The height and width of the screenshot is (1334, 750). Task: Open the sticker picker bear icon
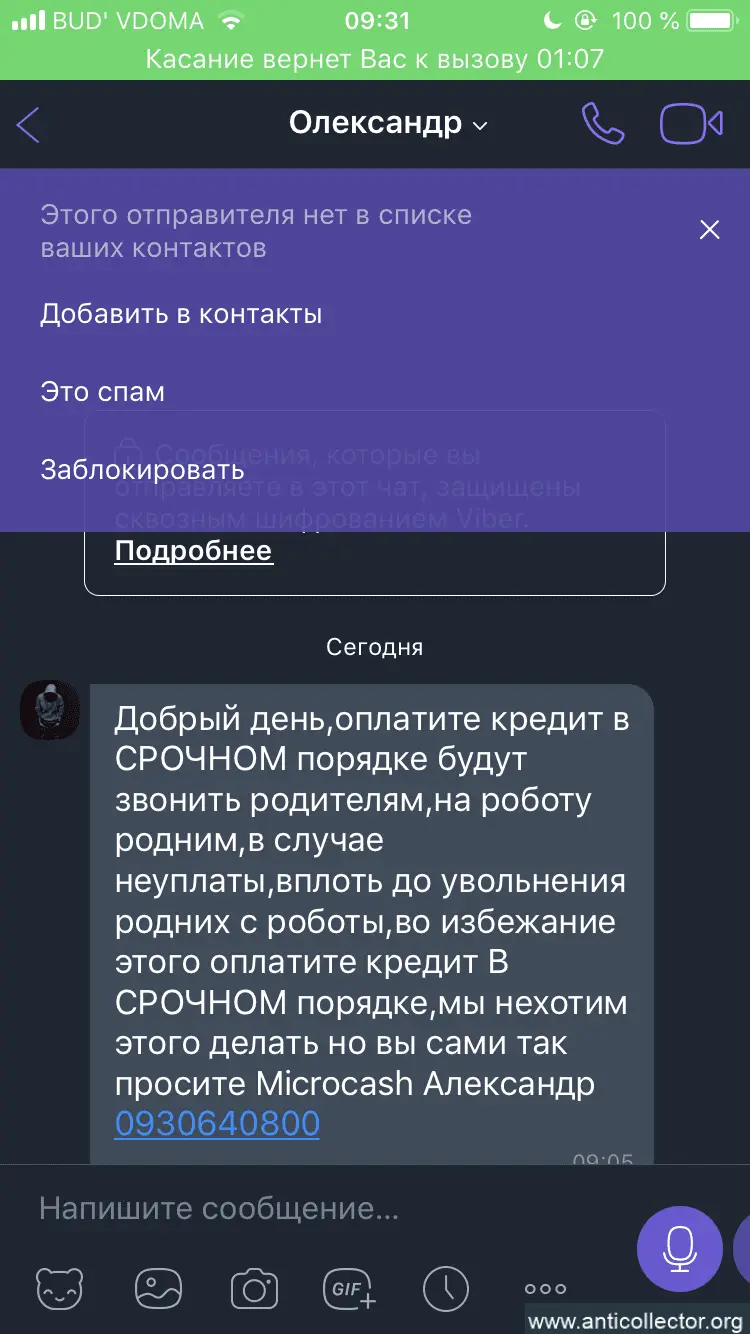(x=59, y=1288)
